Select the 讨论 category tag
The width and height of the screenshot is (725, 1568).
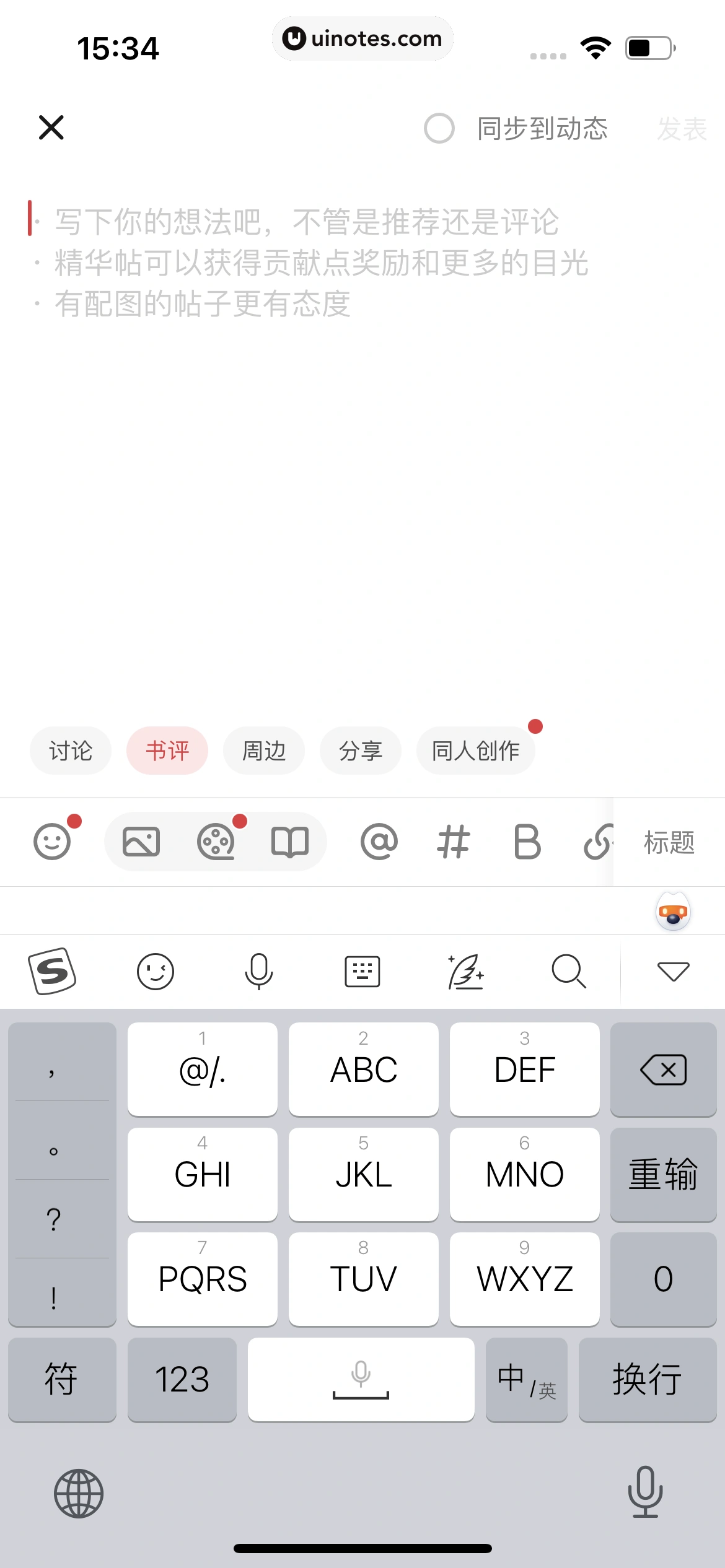(x=70, y=751)
